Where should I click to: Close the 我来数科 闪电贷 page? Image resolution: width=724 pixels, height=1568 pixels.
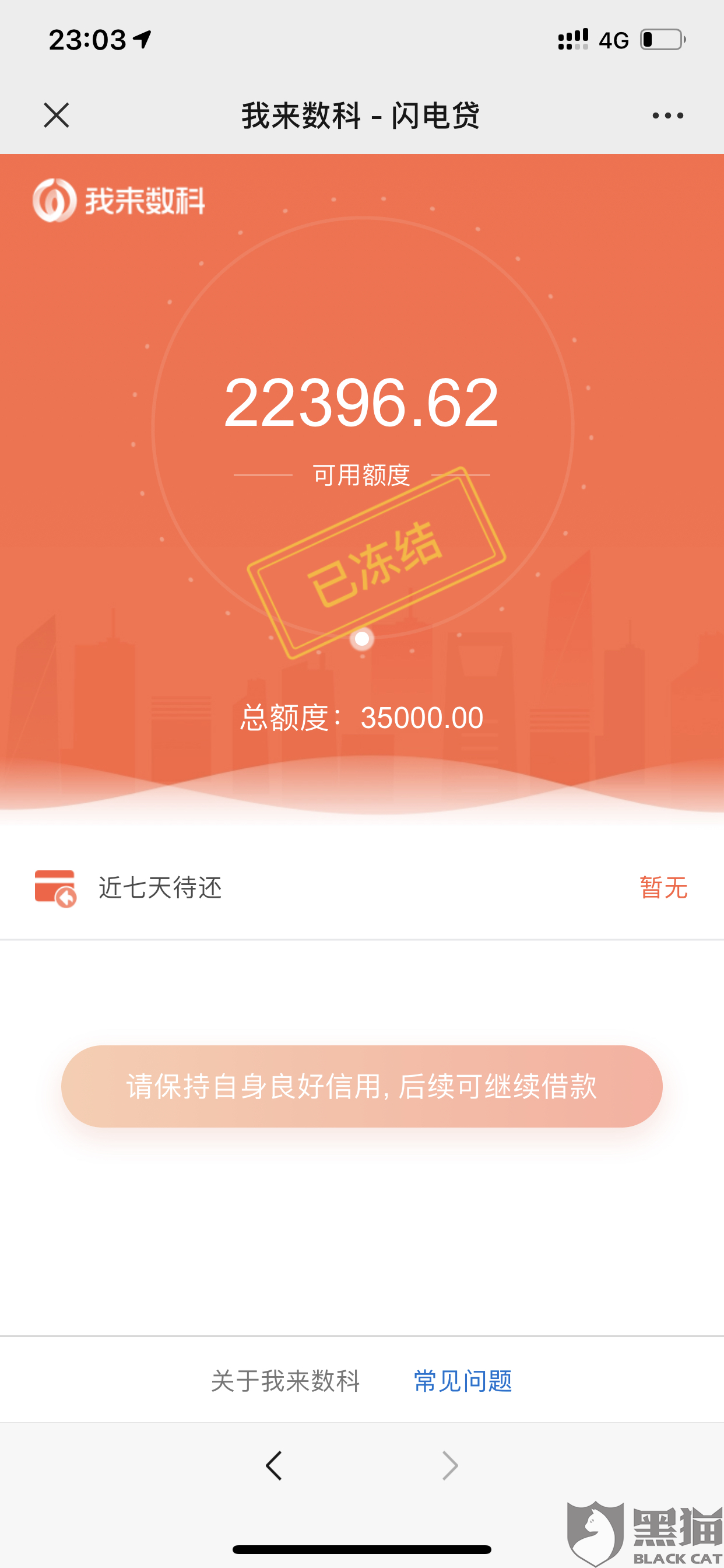57,115
